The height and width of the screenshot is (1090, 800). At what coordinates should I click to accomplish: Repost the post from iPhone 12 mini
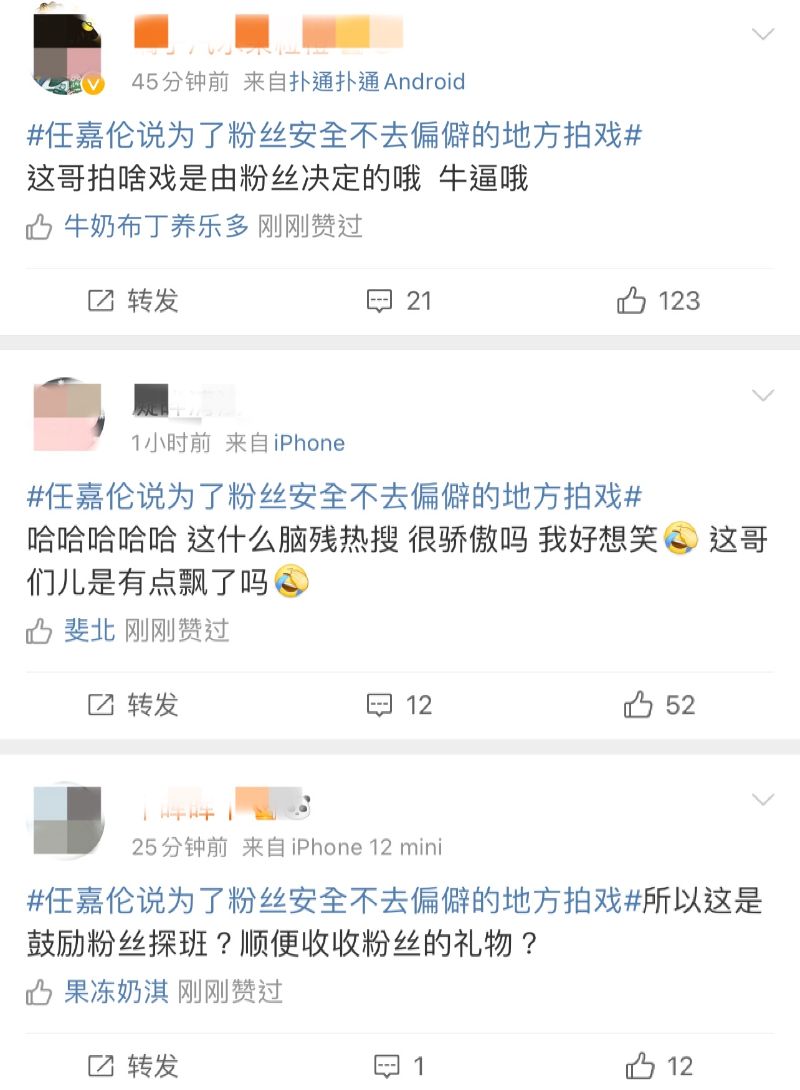point(133,1065)
